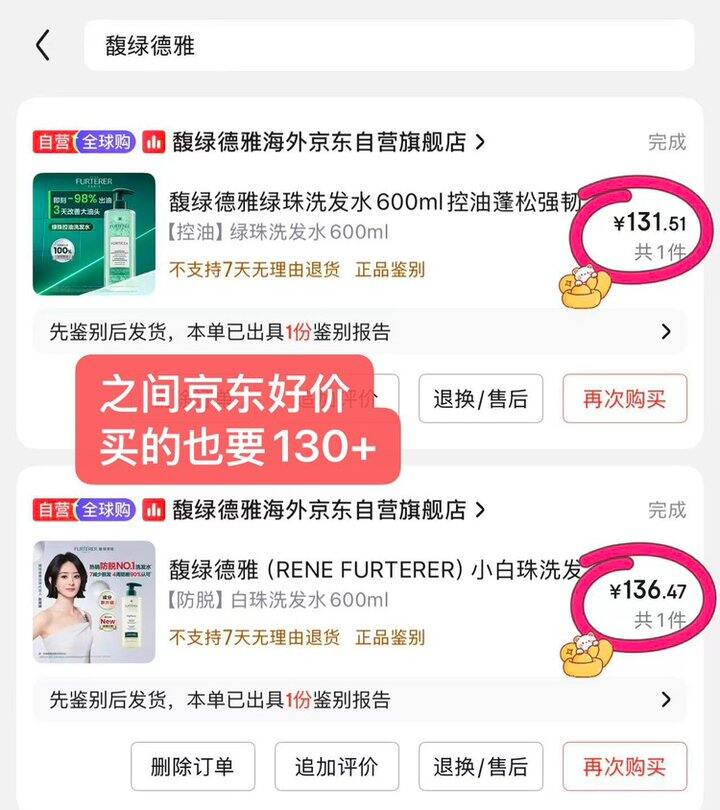This screenshot has height=810, width=720.
Task: Tap 再次购买 for the 绿珠洗发水 order
Action: pyautogui.click(x=625, y=400)
